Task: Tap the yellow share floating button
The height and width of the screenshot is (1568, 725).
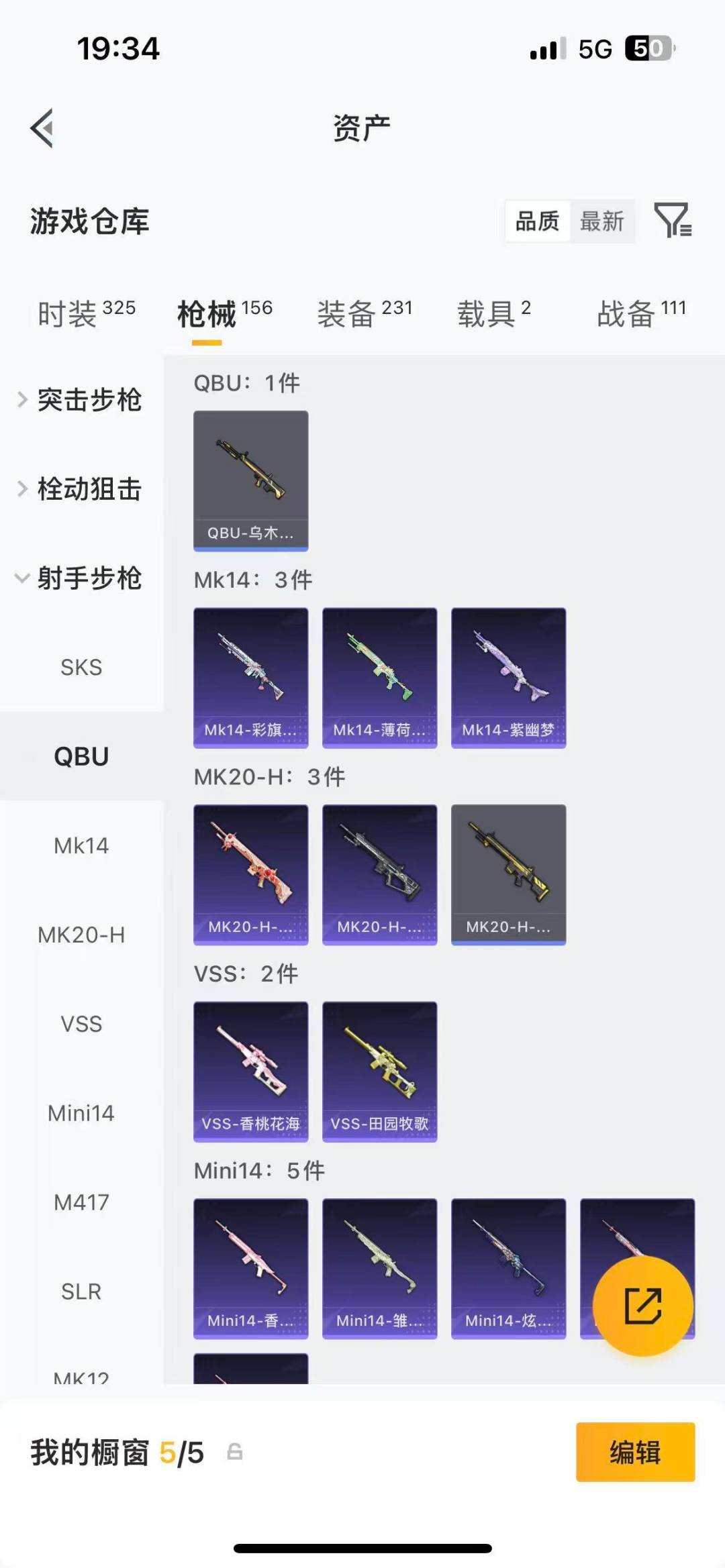Action: point(643,1306)
